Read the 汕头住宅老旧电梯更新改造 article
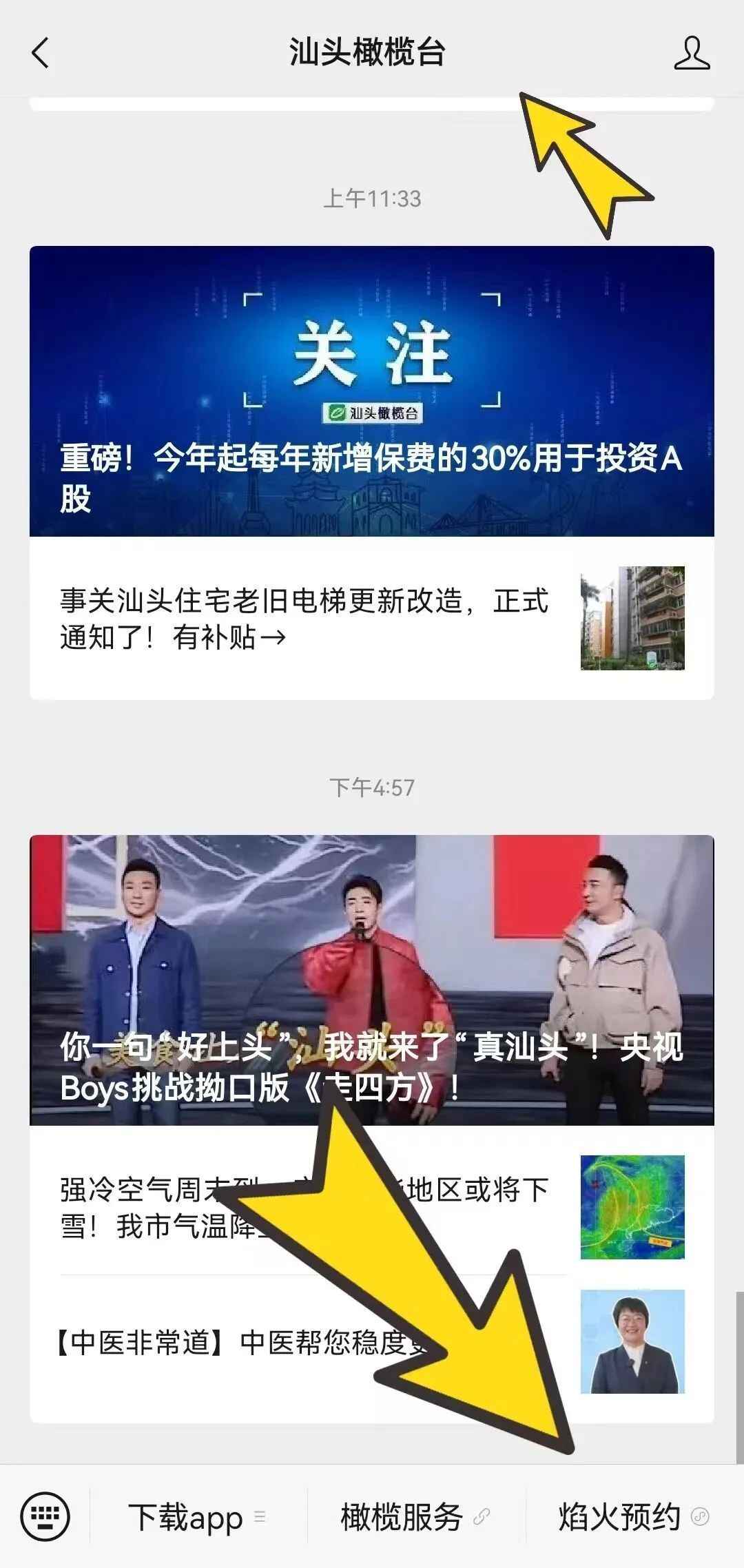Viewport: 744px width, 1568px height. coord(303,619)
